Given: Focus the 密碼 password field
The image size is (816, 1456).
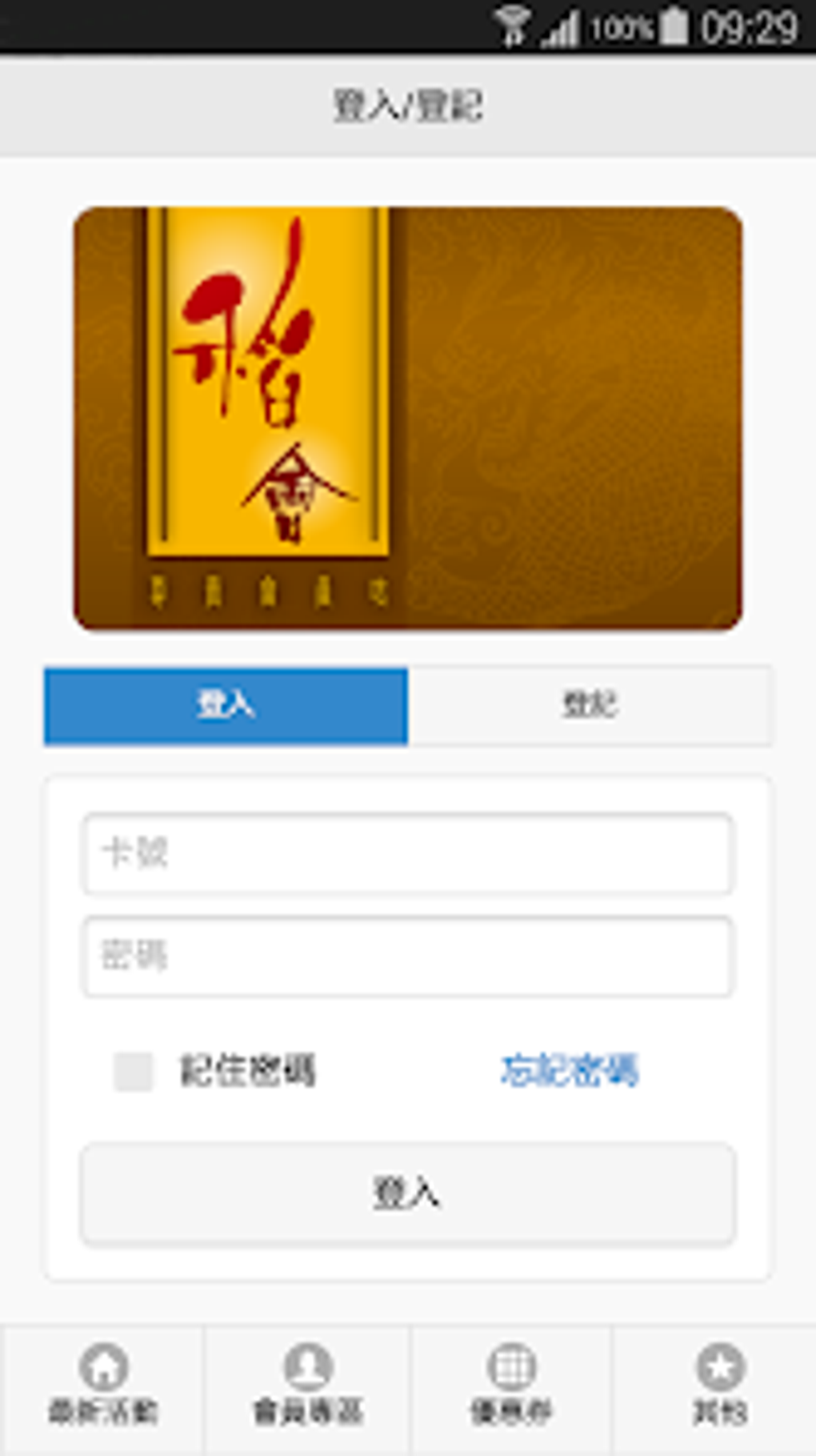Looking at the screenshot, I should (x=407, y=956).
